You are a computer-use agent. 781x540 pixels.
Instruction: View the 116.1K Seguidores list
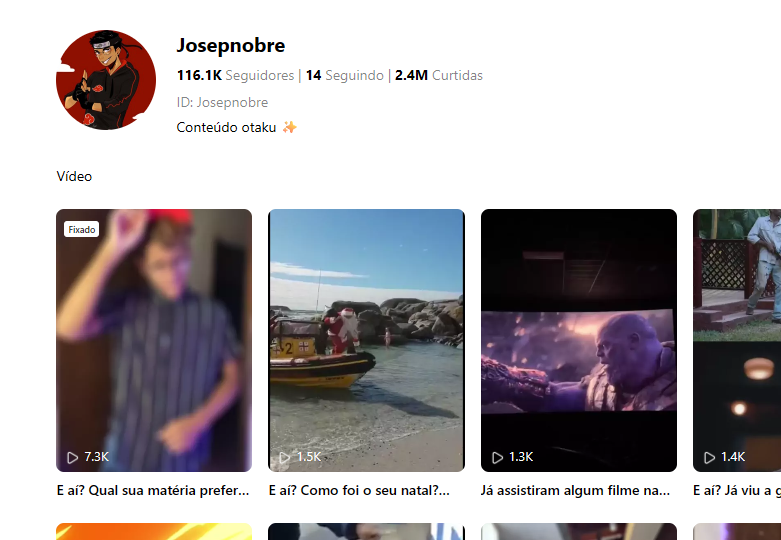(235, 75)
